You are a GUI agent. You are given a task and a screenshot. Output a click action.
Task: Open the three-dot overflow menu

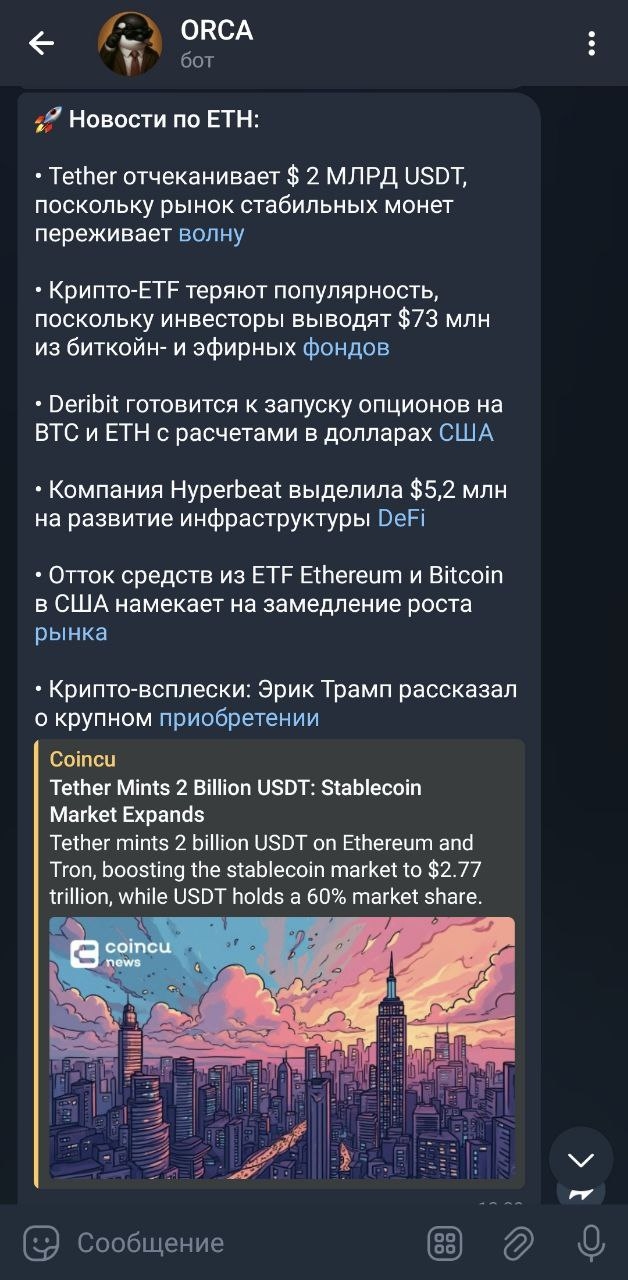(592, 43)
